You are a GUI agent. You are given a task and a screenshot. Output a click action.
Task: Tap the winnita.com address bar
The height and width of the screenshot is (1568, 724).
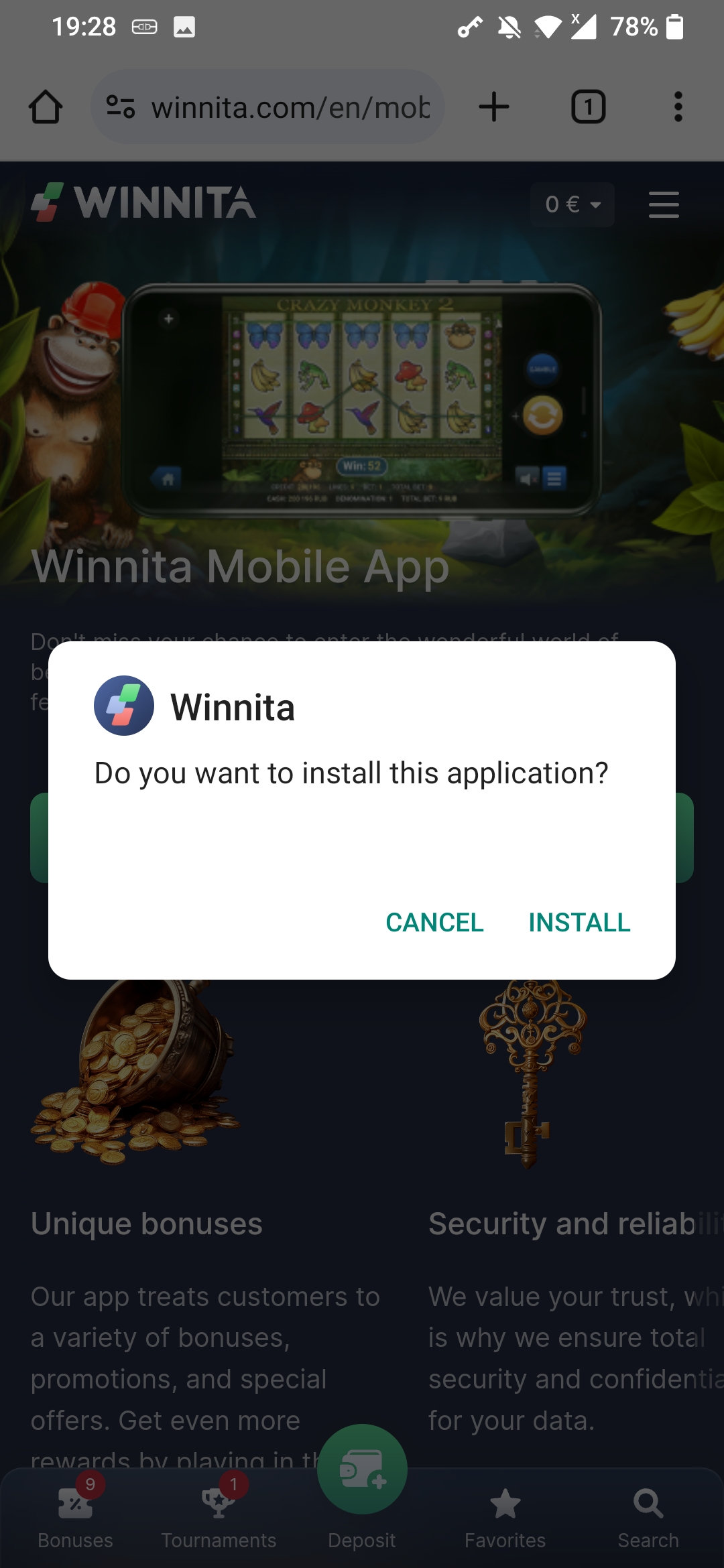(x=288, y=107)
